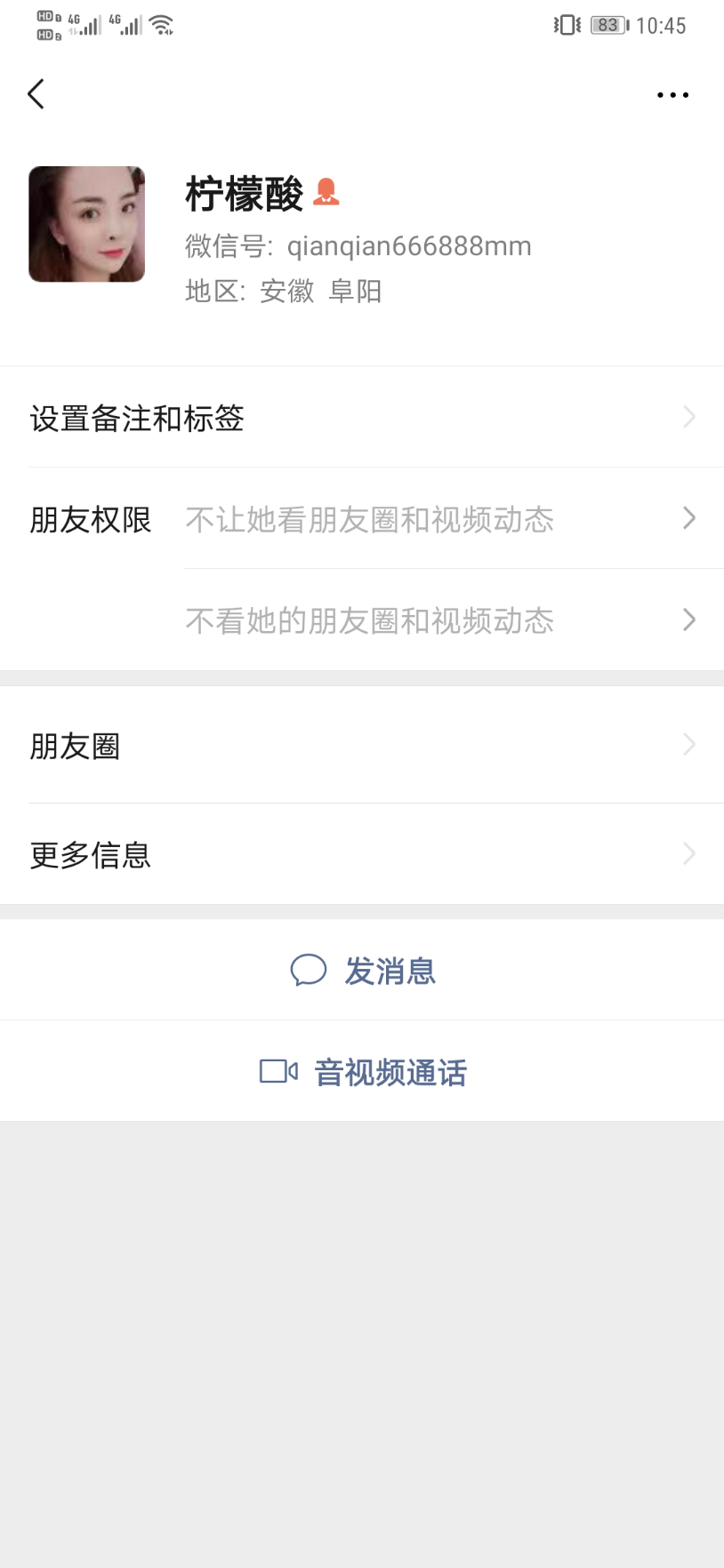View the contact's profile photo
724x1568 pixels.
pyautogui.click(x=87, y=224)
